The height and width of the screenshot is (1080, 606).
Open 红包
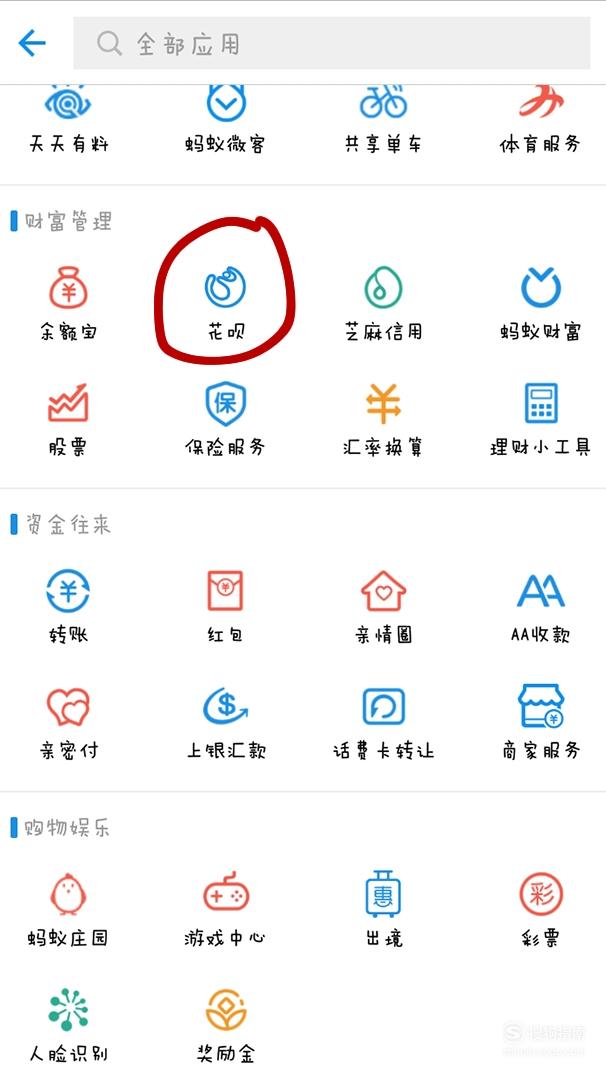(x=226, y=606)
